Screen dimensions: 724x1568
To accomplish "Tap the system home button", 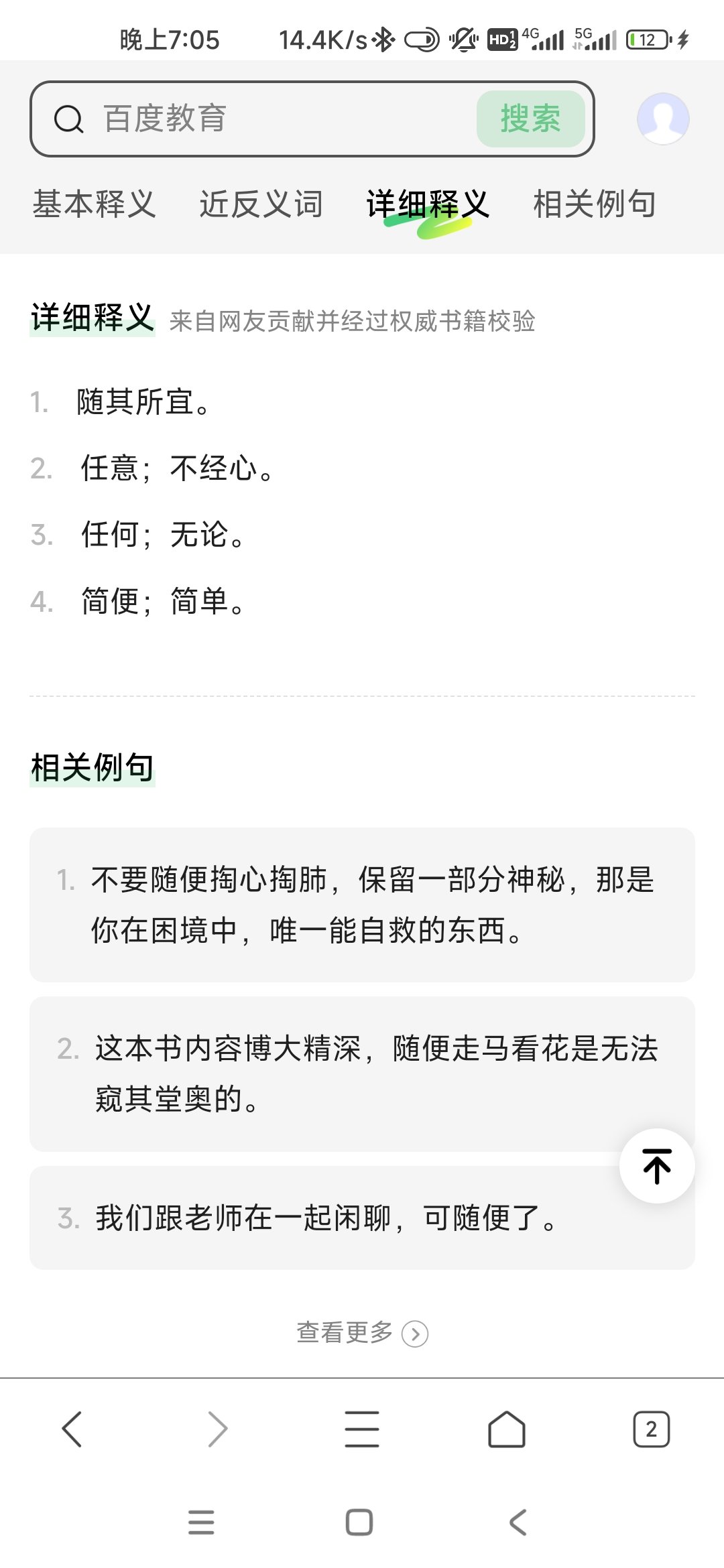I will pyautogui.click(x=359, y=1522).
